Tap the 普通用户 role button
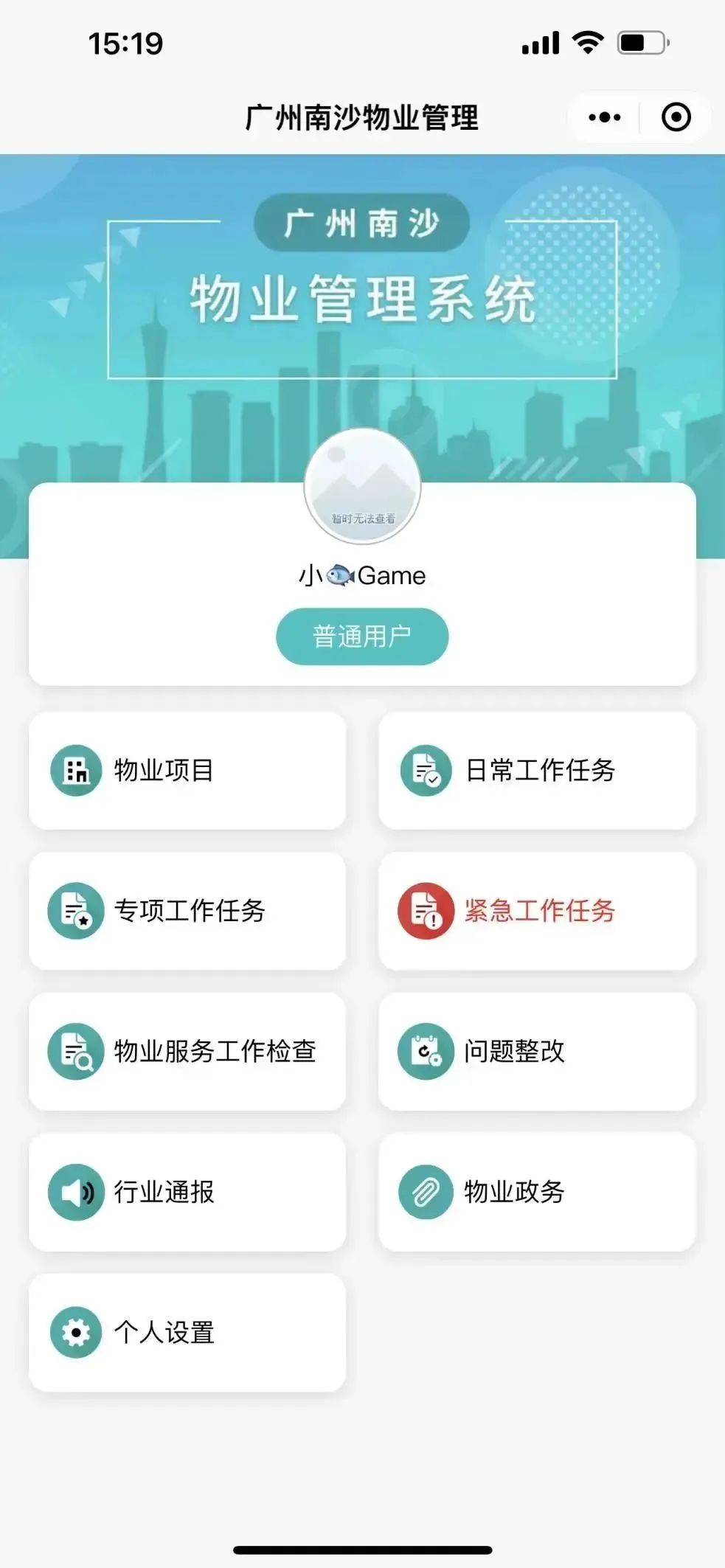Screen dimensions: 725x1568 point(362,636)
